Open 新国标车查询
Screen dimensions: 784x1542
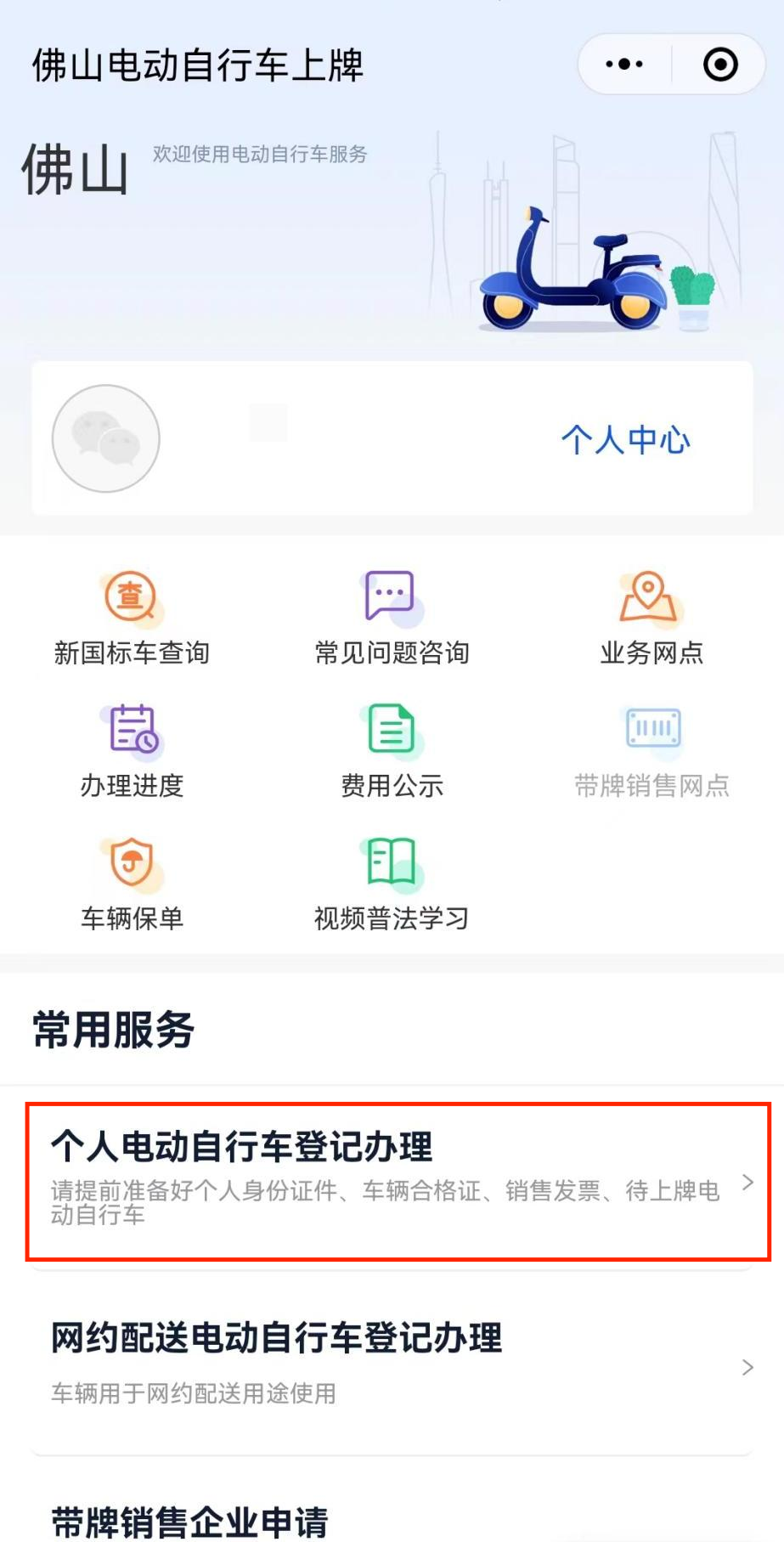132,618
